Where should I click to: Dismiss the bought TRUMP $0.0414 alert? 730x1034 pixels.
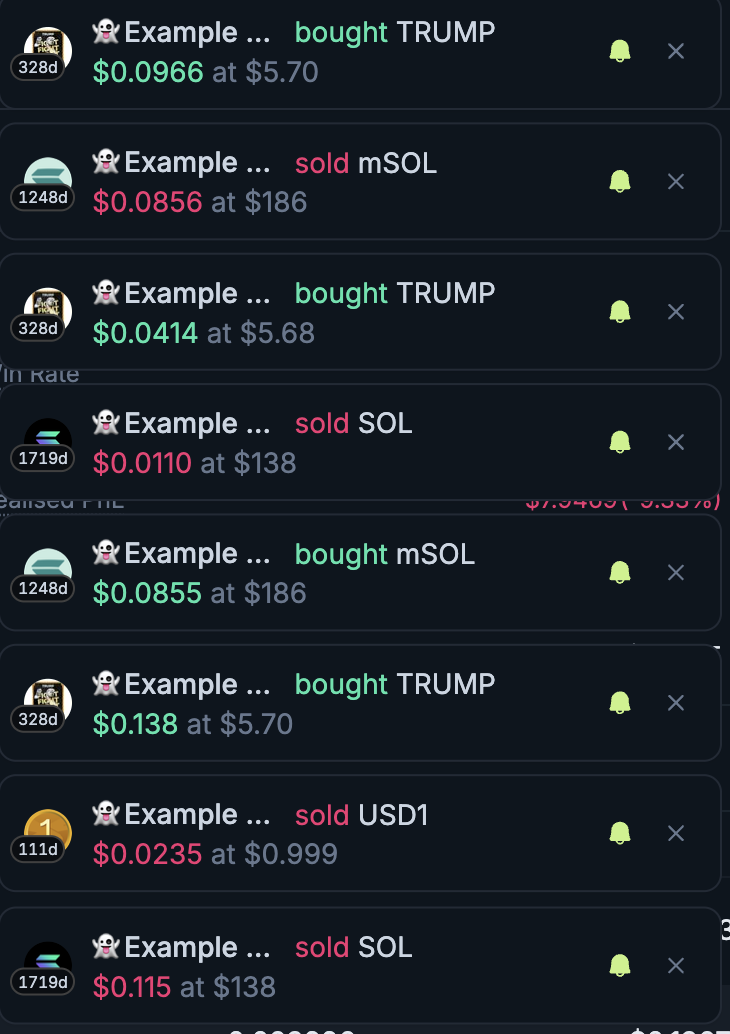[676, 311]
